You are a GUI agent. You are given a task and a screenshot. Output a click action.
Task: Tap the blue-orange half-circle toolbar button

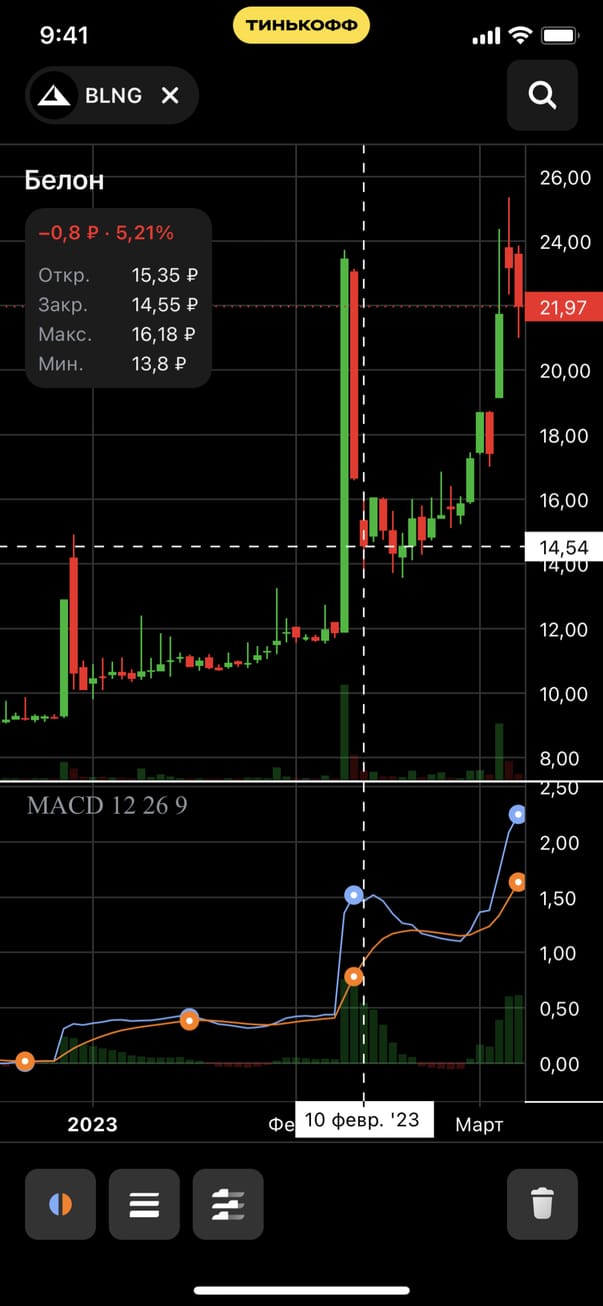tap(60, 1204)
